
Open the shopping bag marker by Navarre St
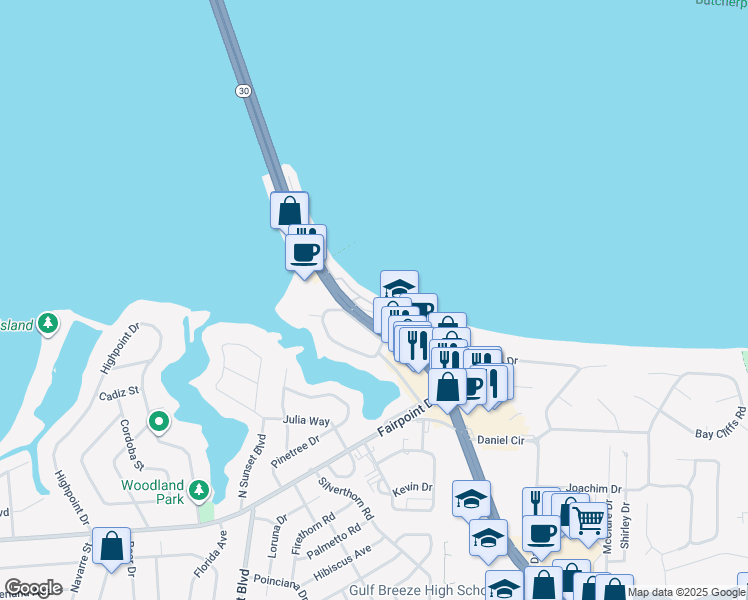pos(111,547)
